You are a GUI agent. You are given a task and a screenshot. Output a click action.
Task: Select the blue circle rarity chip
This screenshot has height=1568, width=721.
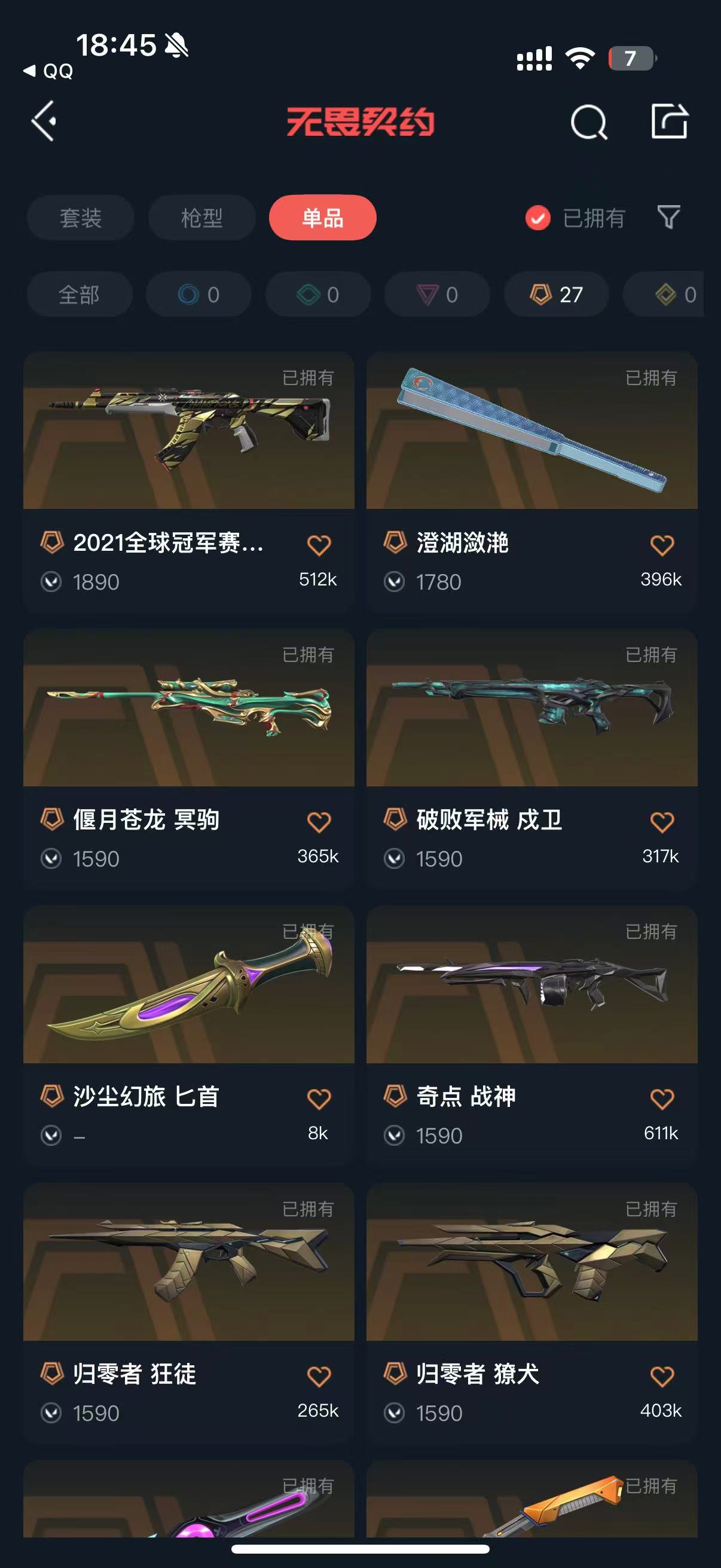[198, 295]
